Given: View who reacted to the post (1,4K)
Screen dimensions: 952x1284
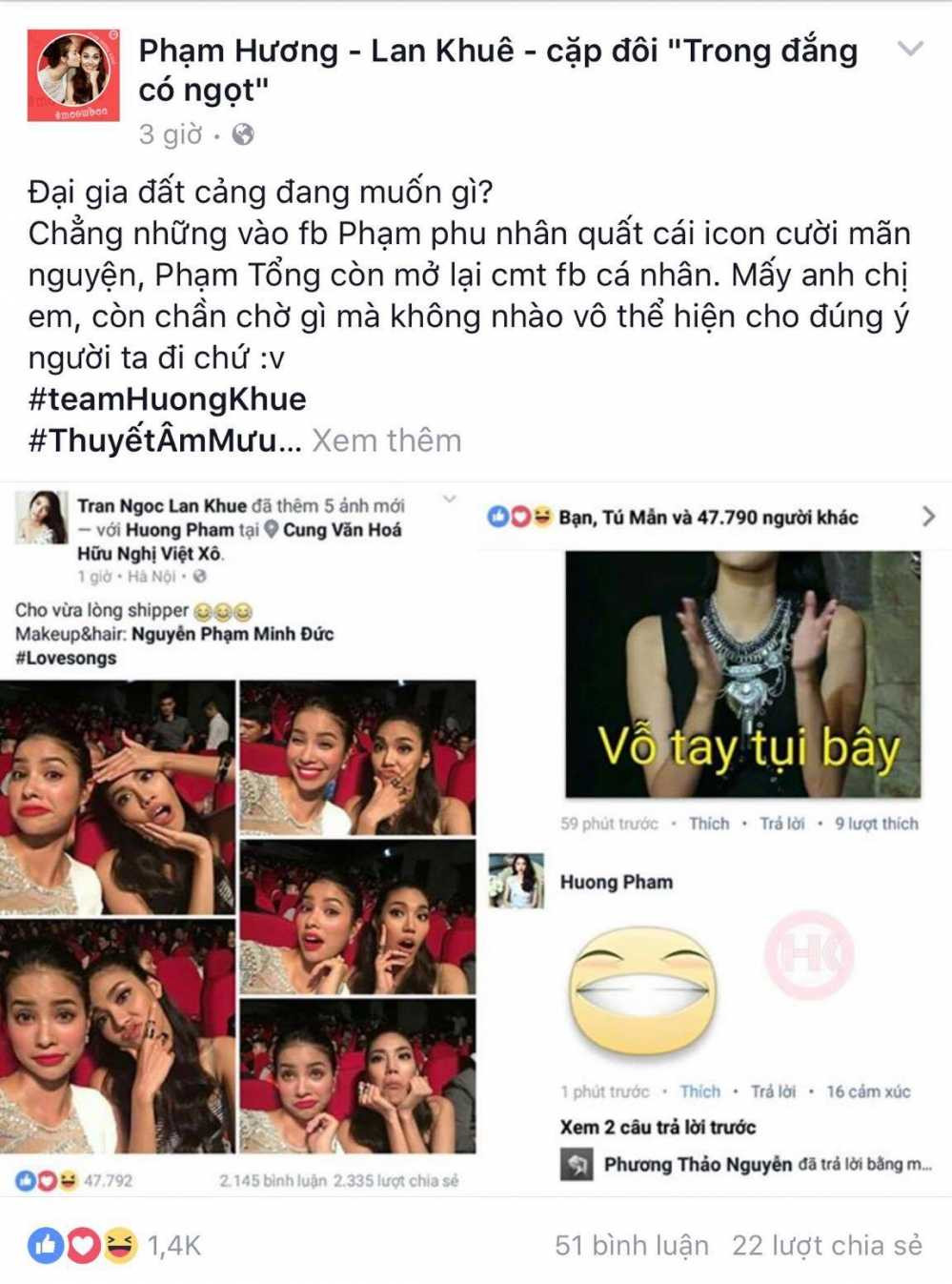Looking at the screenshot, I should (x=114, y=1245).
